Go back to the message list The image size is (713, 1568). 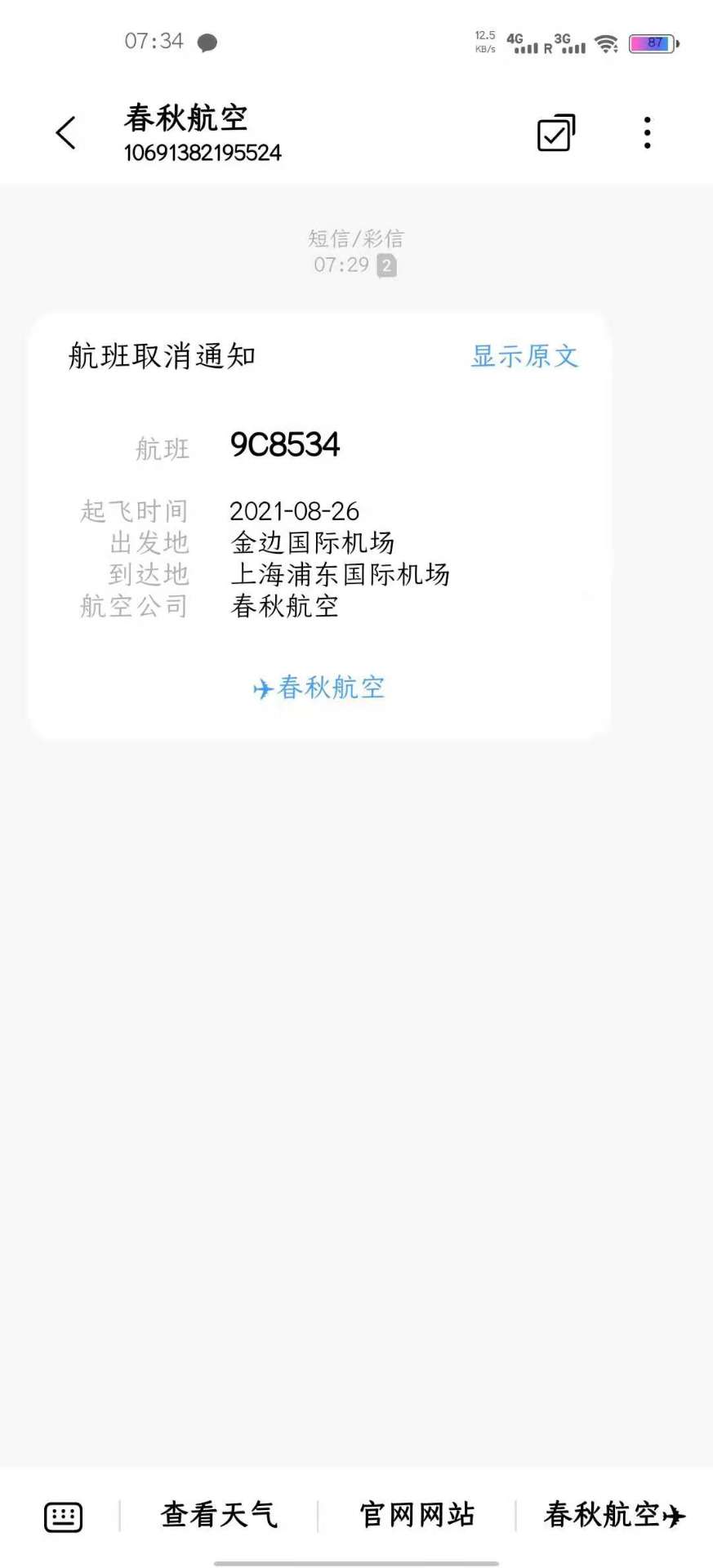[x=66, y=132]
